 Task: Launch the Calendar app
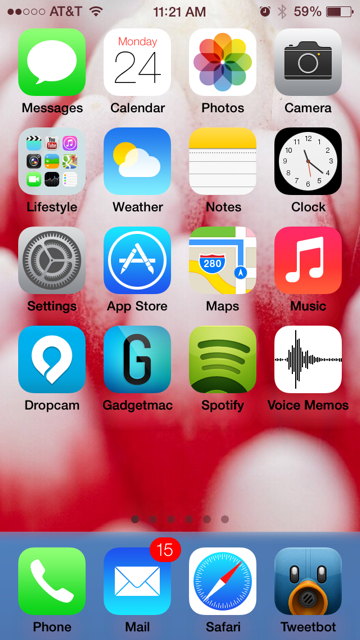point(137,62)
